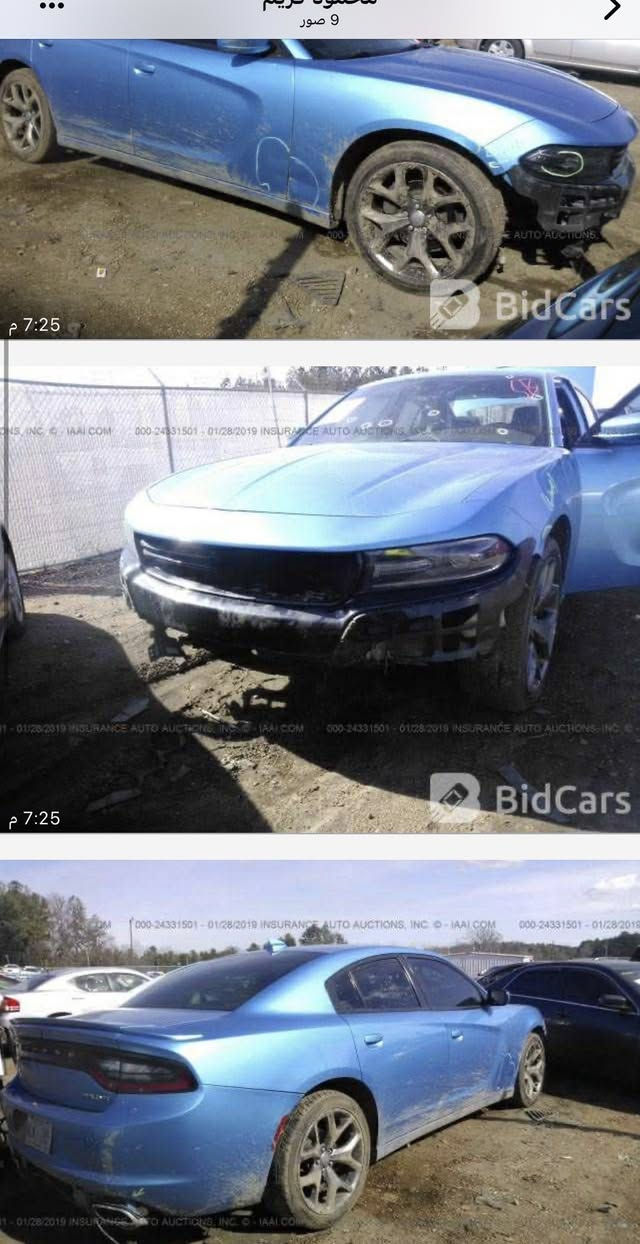640x1244 pixels.
Task: Open the three-dot overflow menu
Action: [51, 6]
